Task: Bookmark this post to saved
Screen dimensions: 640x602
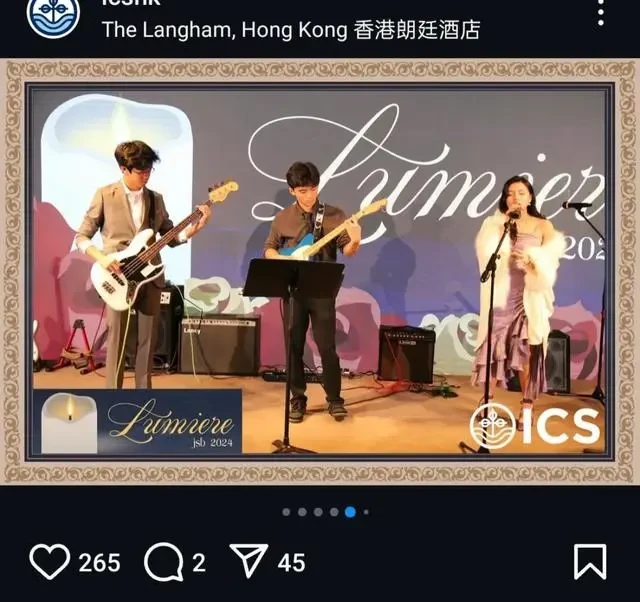Action: click(590, 562)
